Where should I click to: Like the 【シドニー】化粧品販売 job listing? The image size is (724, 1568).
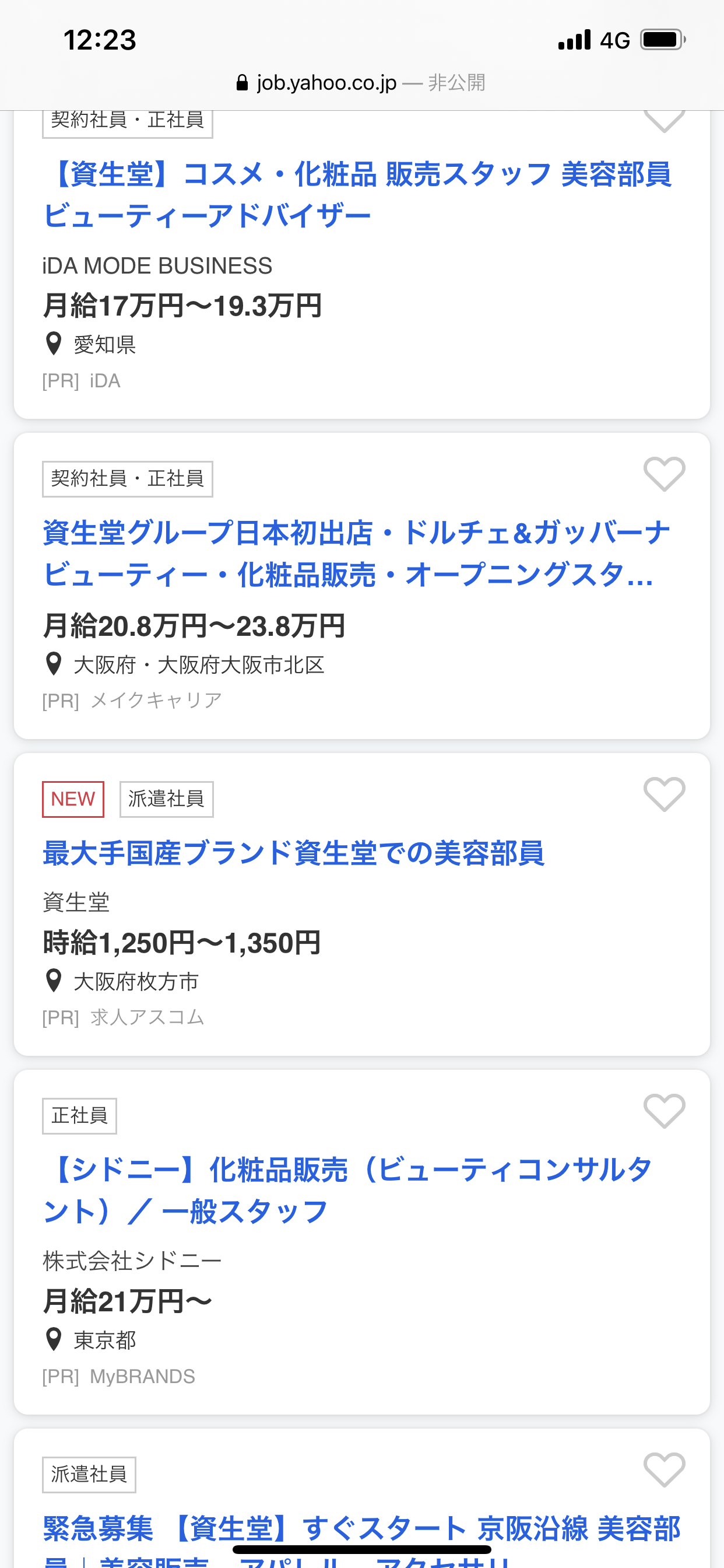point(665,1111)
